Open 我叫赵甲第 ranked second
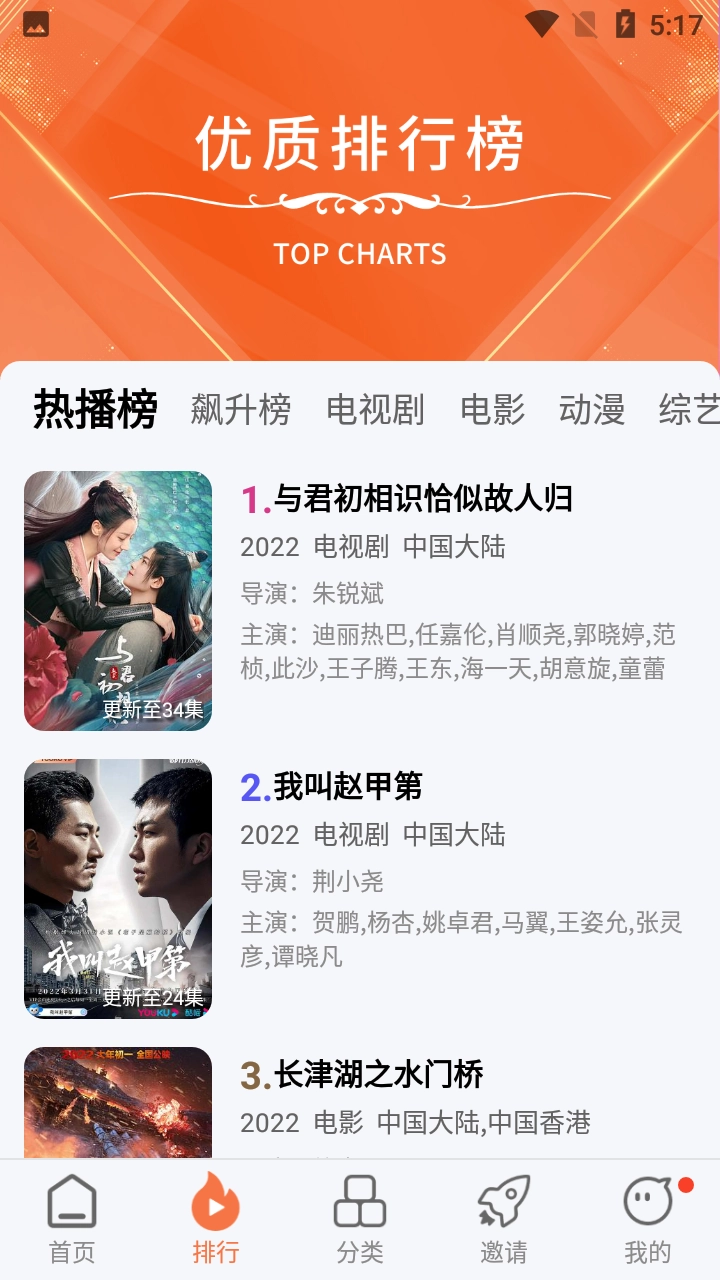Viewport: 720px width, 1280px height. (x=350, y=786)
